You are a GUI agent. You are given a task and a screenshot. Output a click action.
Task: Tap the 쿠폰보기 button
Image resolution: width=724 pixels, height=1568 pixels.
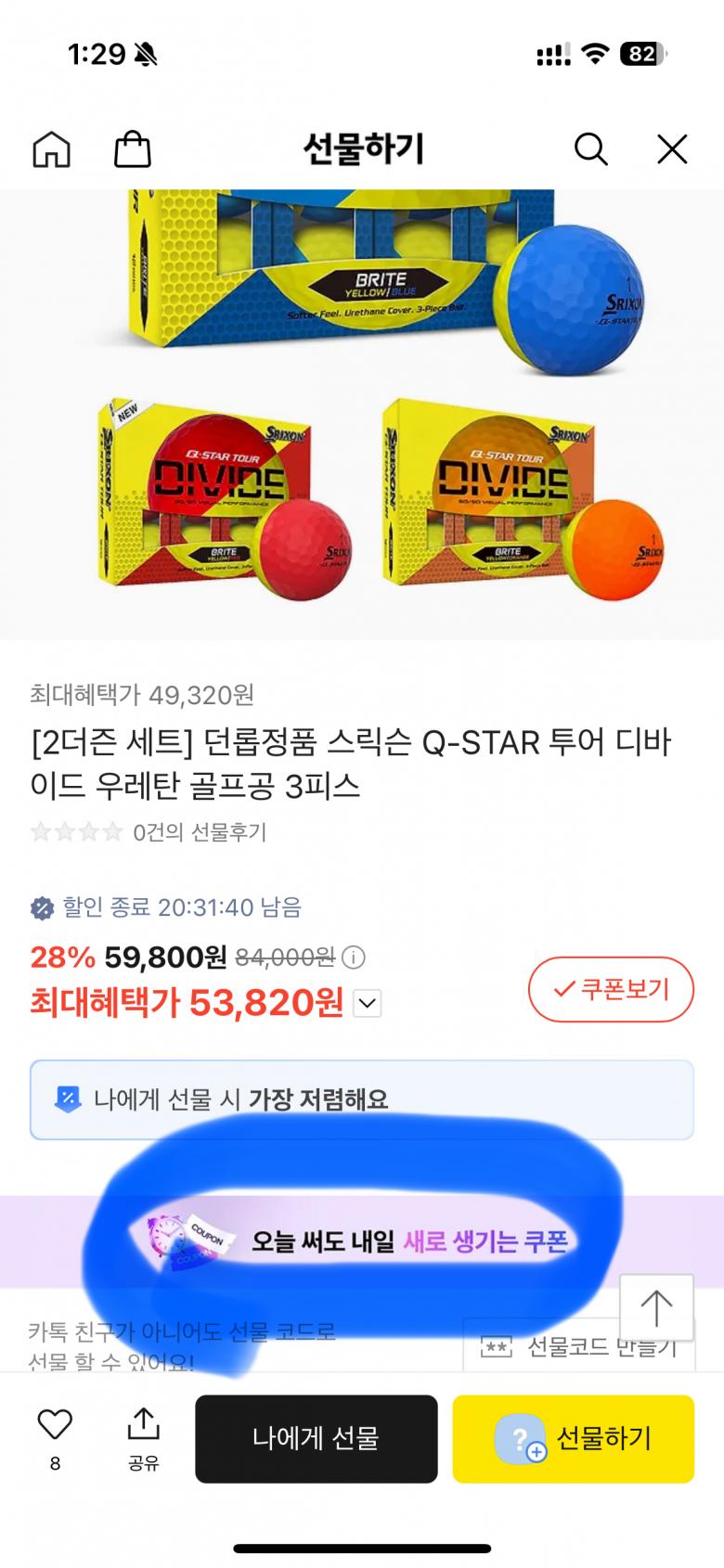[x=611, y=989]
